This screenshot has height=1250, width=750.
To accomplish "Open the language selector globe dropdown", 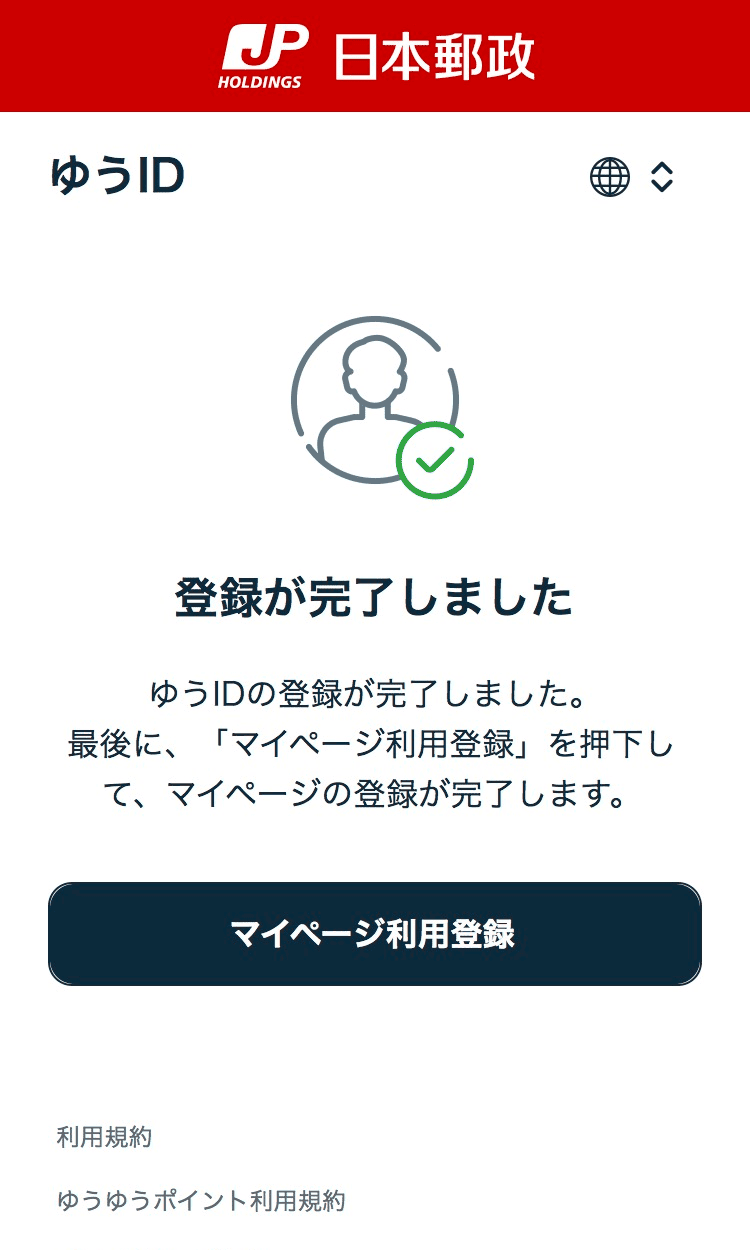I will click(632, 178).
